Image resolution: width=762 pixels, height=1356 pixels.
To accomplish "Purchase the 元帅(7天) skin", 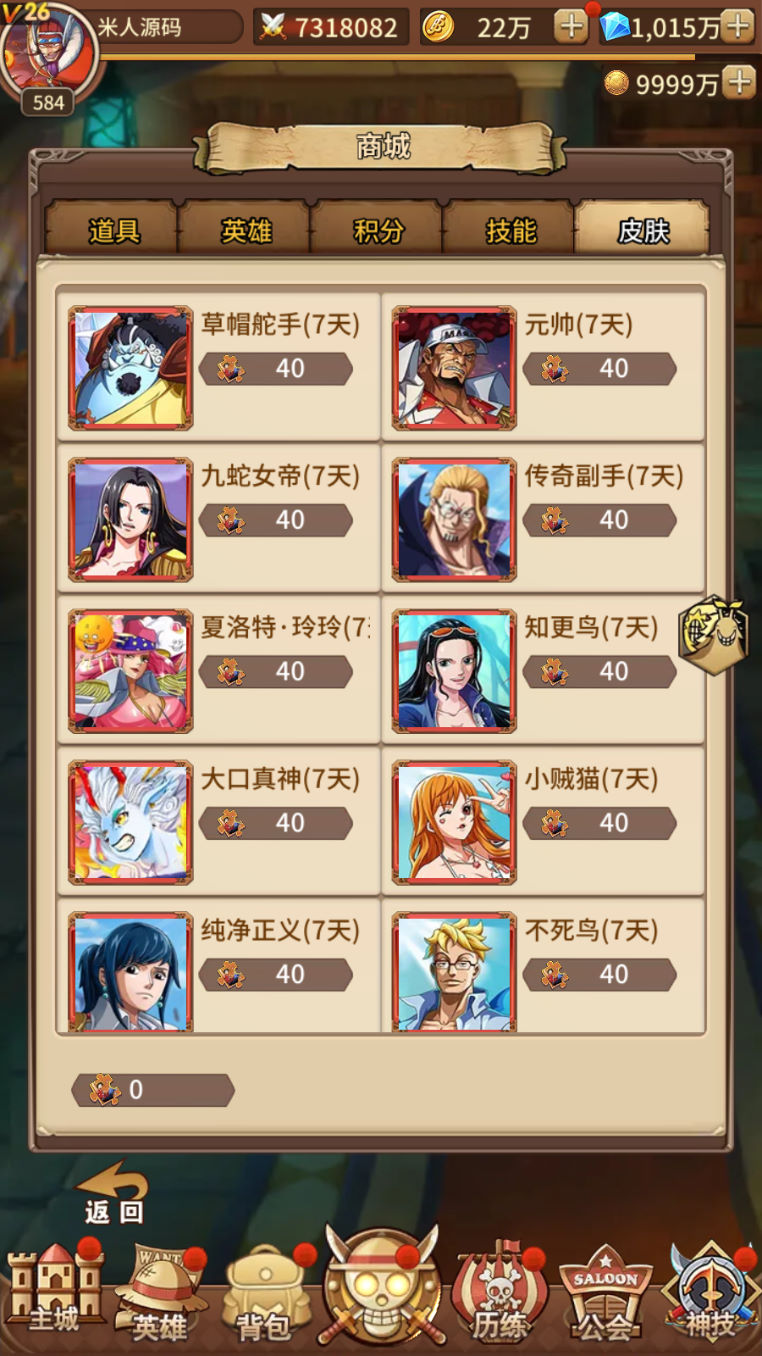I will coord(599,368).
